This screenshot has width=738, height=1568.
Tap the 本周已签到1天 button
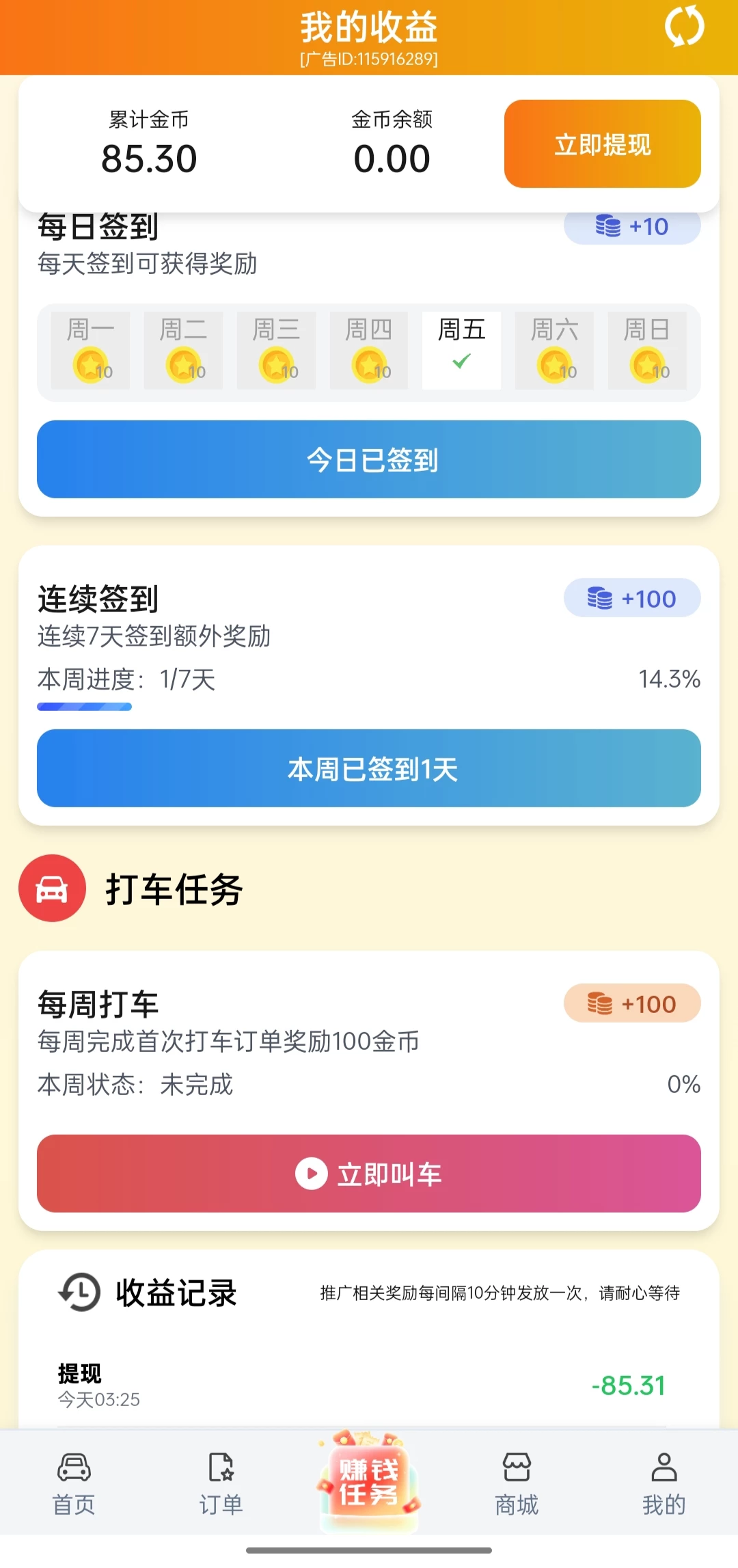[369, 768]
